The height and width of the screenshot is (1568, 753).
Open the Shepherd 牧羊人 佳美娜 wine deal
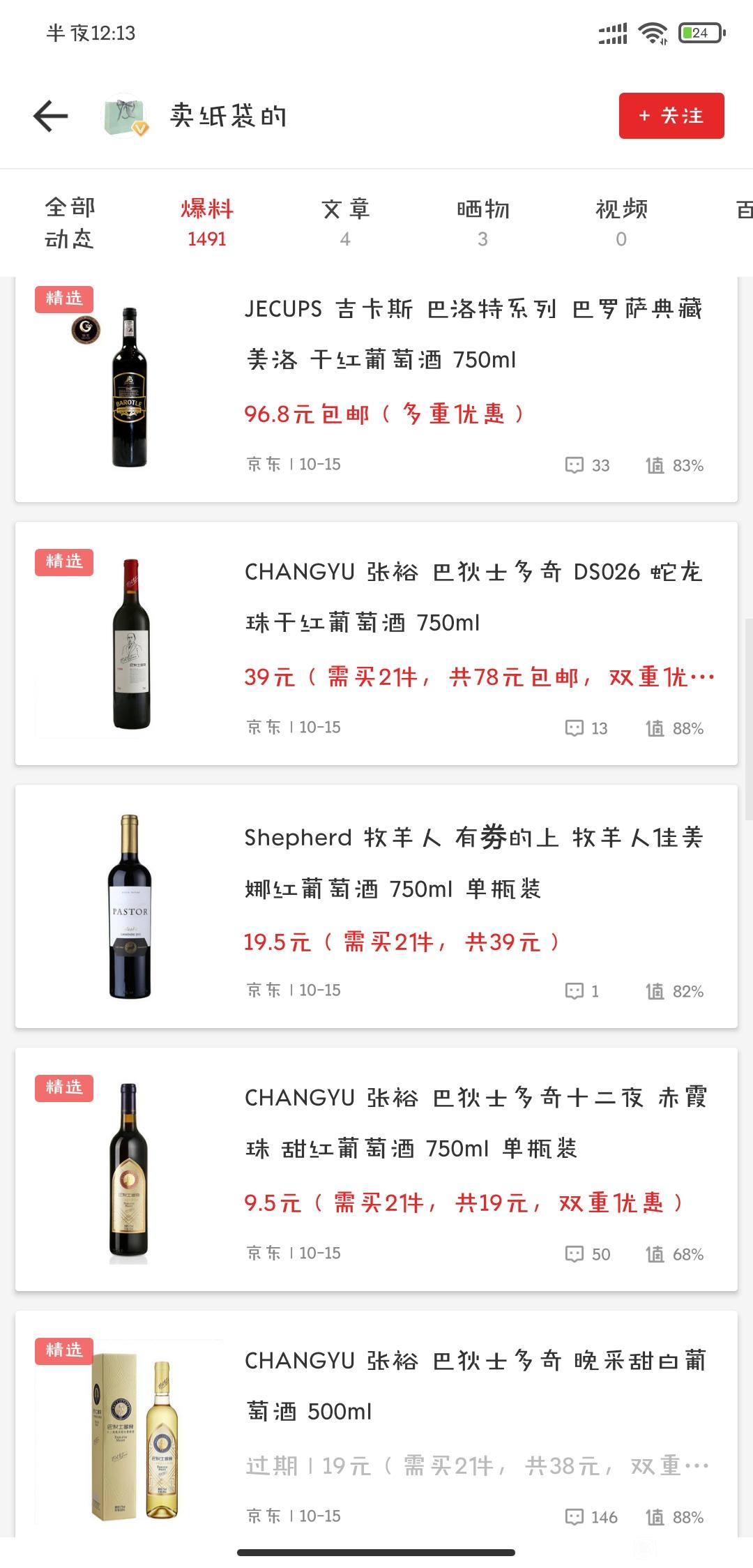click(376, 907)
